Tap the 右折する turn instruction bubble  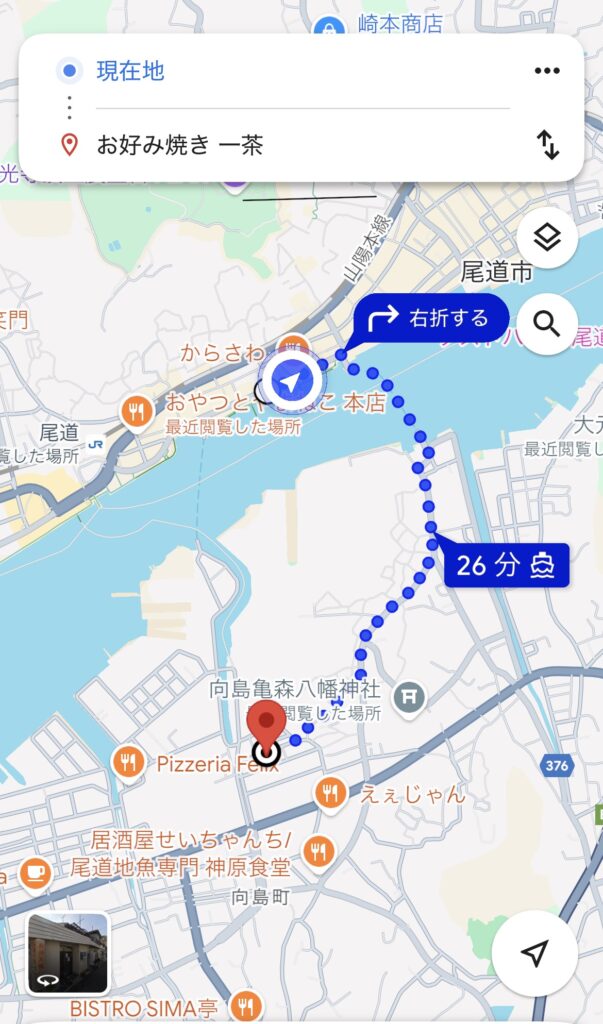[x=428, y=319]
